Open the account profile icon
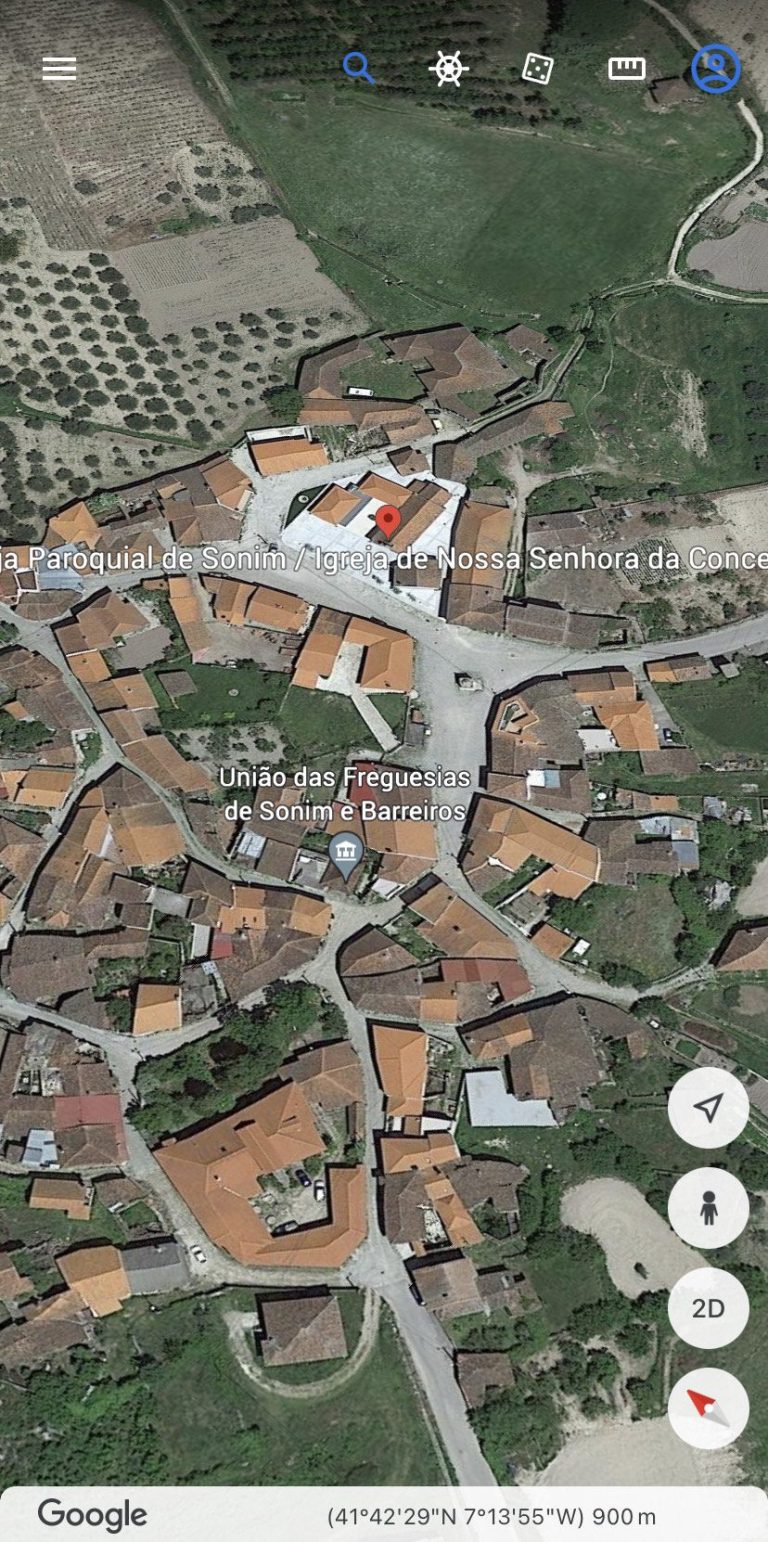Screen dimensions: 768x1542 coord(716,68)
